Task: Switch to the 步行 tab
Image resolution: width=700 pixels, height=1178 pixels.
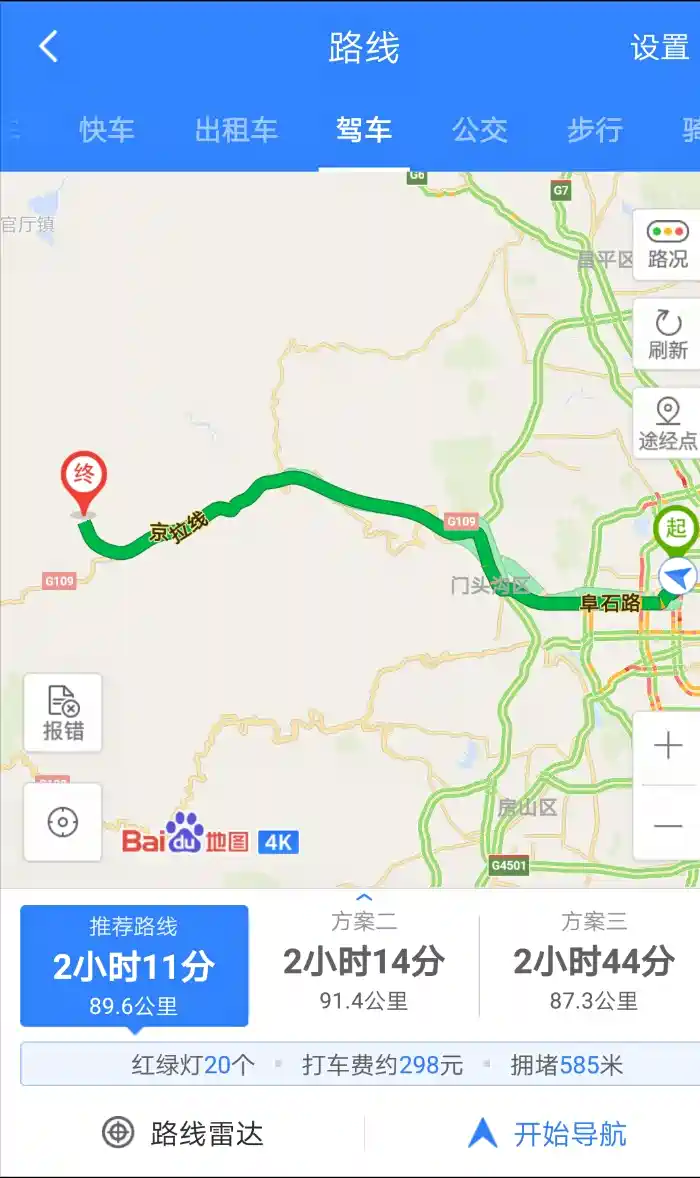Action: (x=595, y=130)
